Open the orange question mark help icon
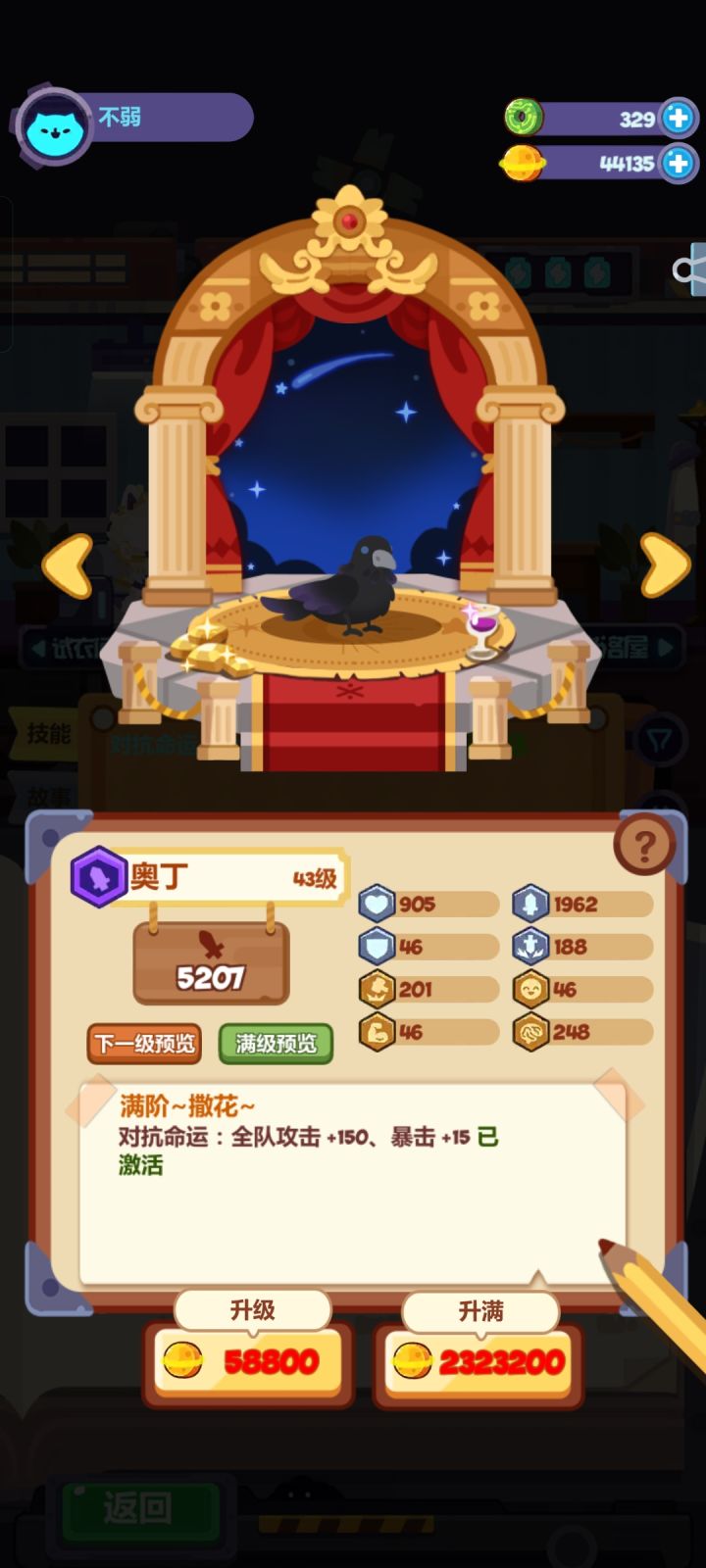 tap(644, 842)
